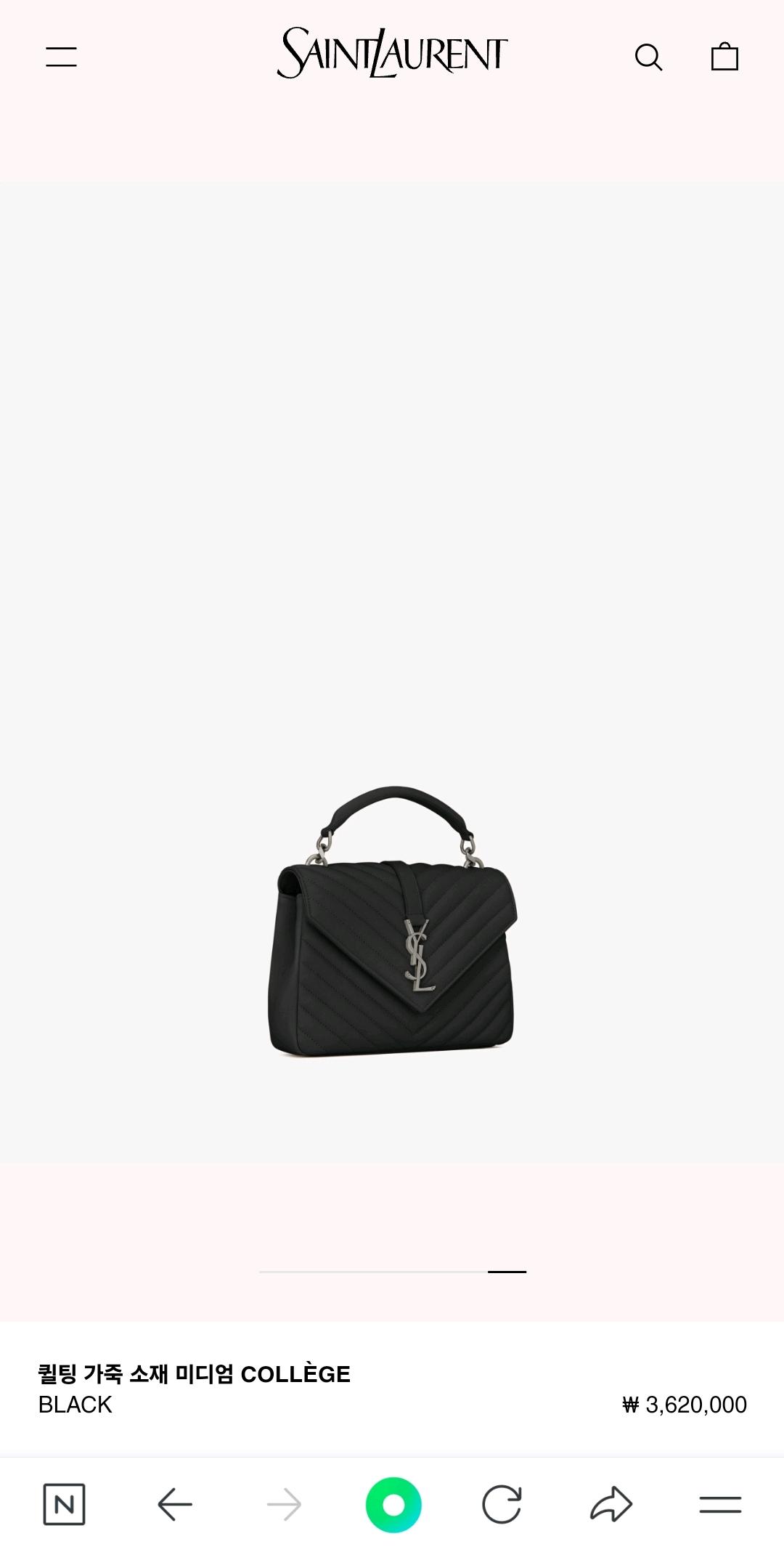Open the Naver home N button
This screenshot has height=1552, width=784.
(64, 1504)
